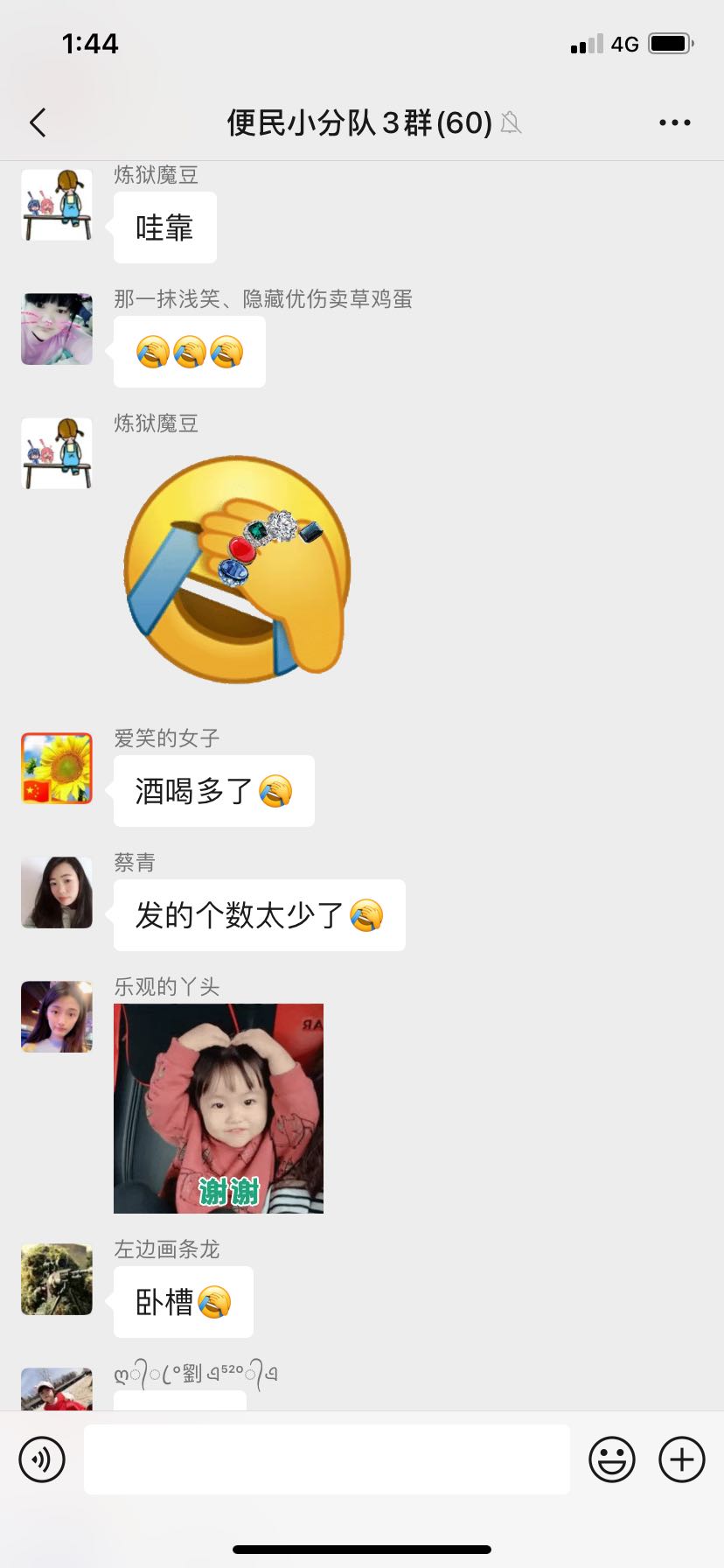The image size is (724, 1568).
Task: View avatar of 那一抹浅笑、隐藏优伤卖草鸡蛋
Action: [x=57, y=329]
